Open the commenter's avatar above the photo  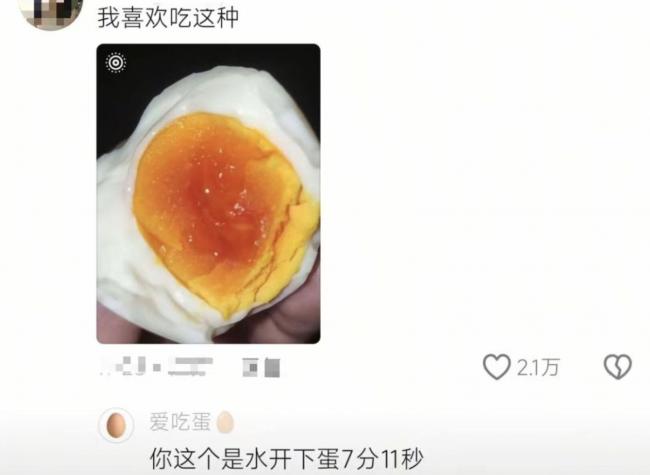pyautogui.click(x=50, y=12)
